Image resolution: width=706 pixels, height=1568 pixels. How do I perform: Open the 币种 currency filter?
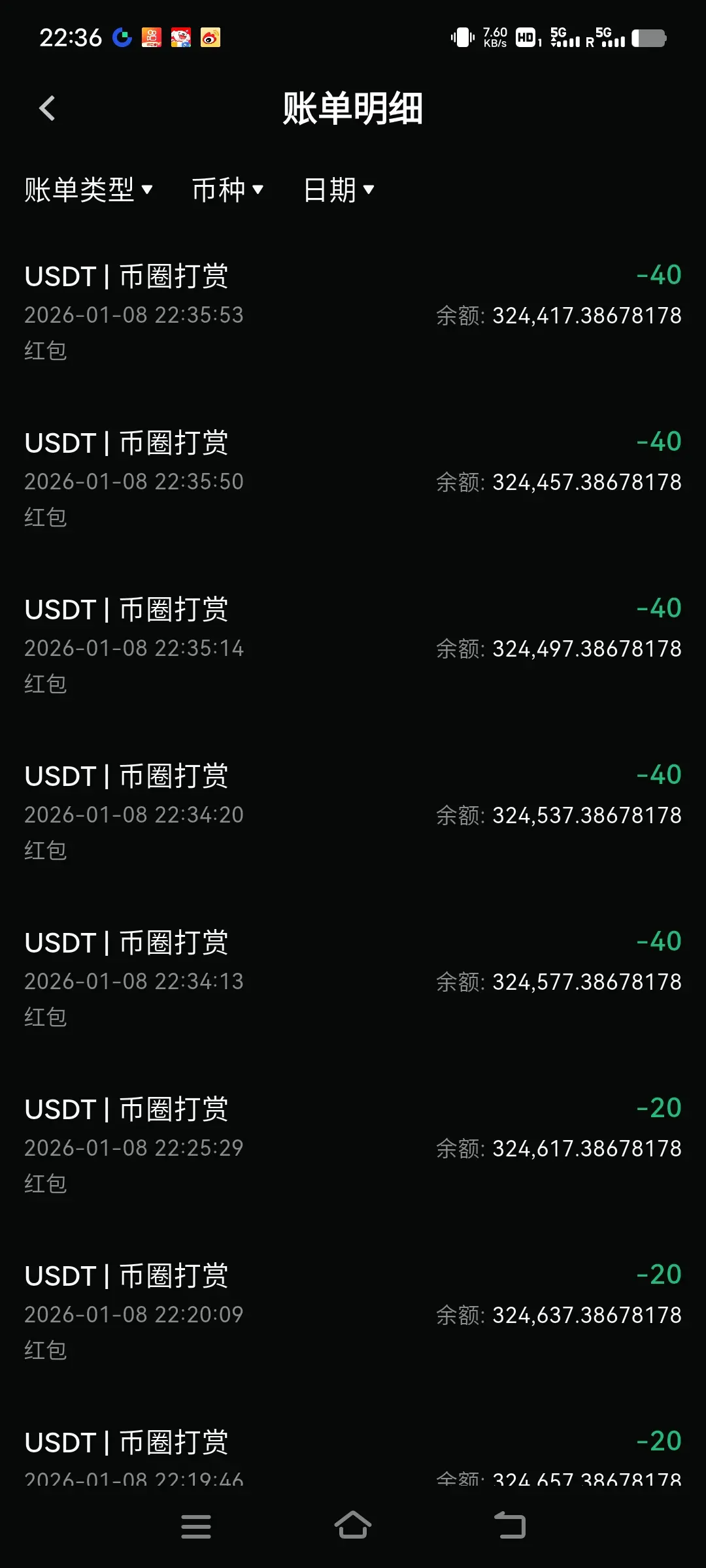coord(227,190)
